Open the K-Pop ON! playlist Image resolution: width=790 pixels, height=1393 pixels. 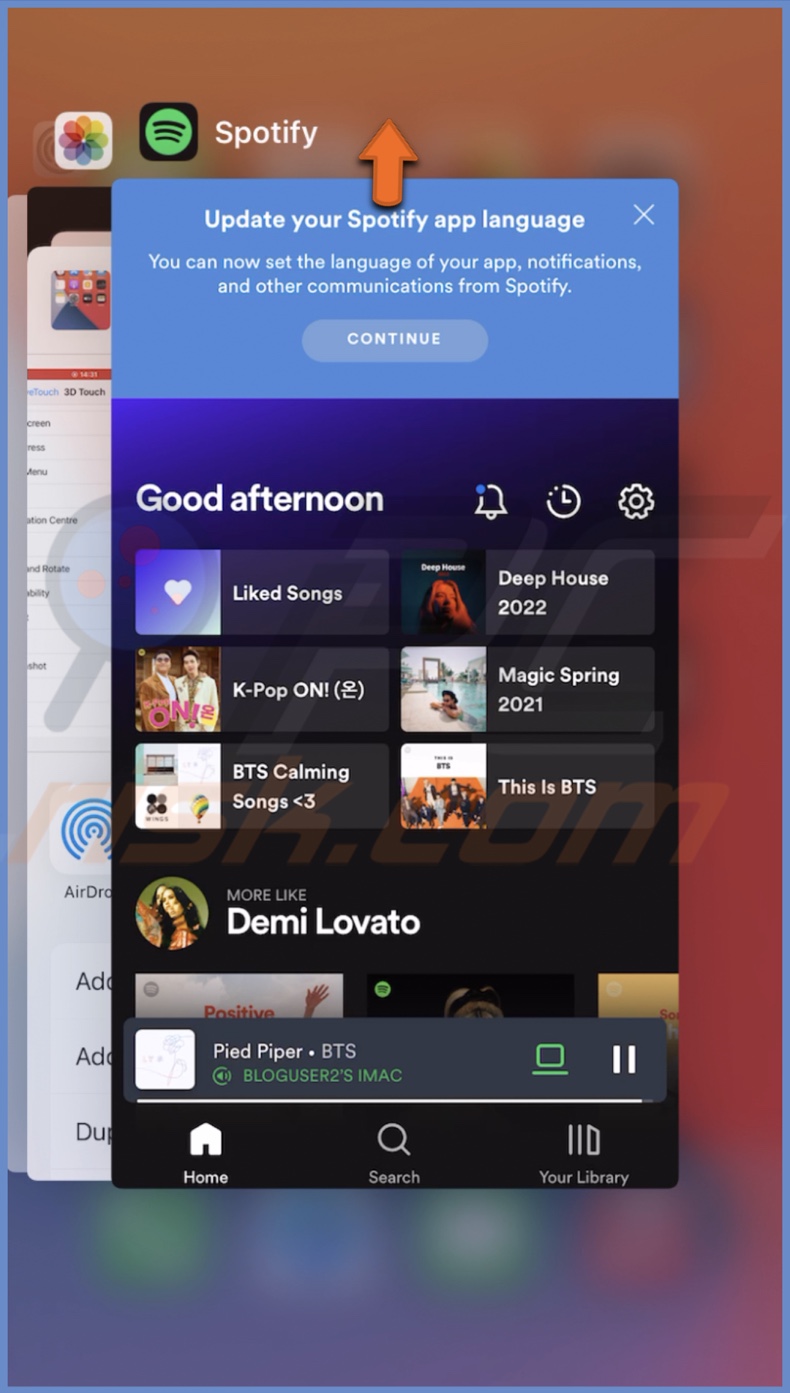coord(262,689)
